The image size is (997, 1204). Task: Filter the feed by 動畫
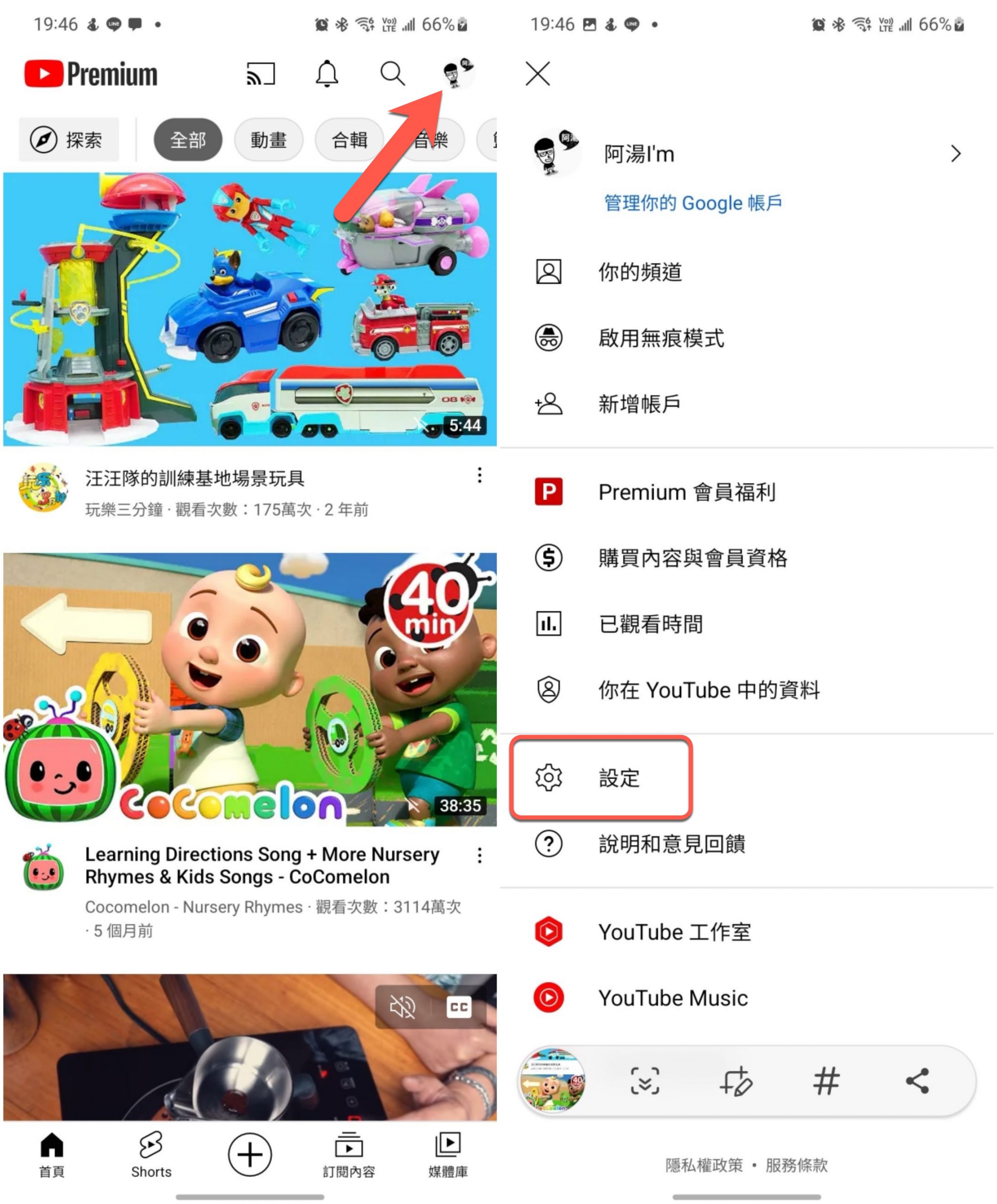click(269, 140)
